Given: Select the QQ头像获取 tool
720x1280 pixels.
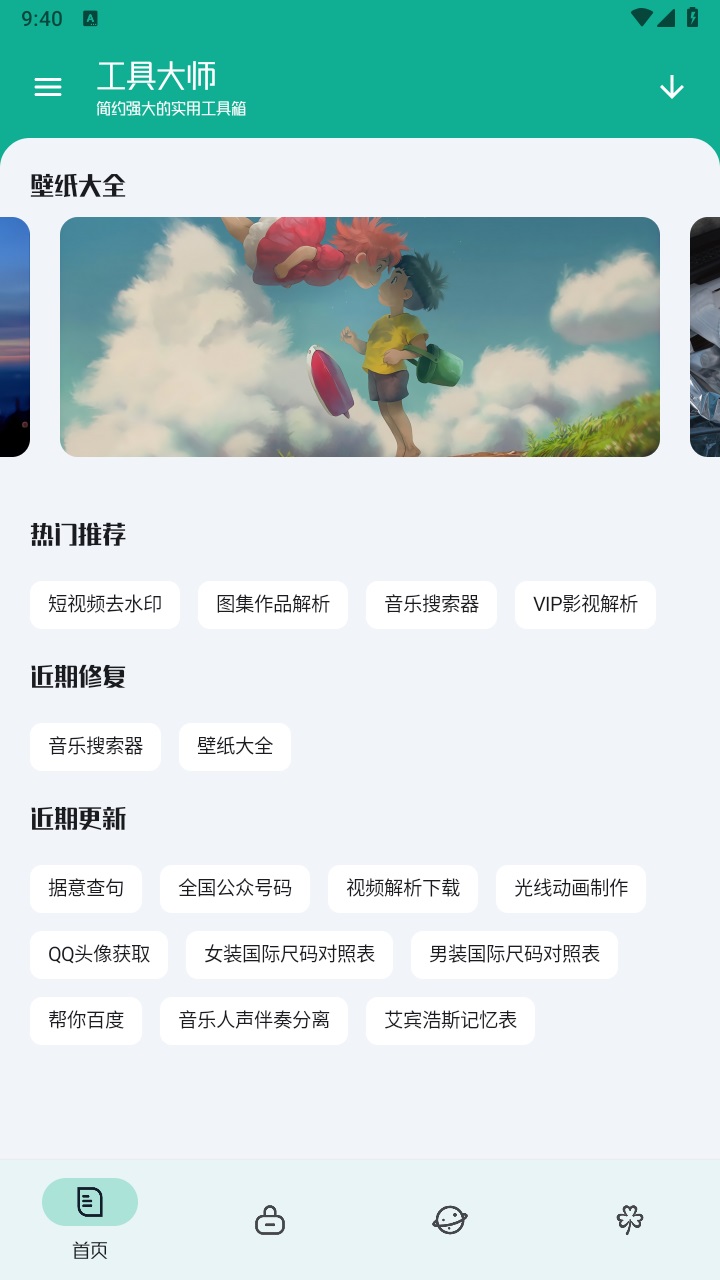Looking at the screenshot, I should point(98,954).
